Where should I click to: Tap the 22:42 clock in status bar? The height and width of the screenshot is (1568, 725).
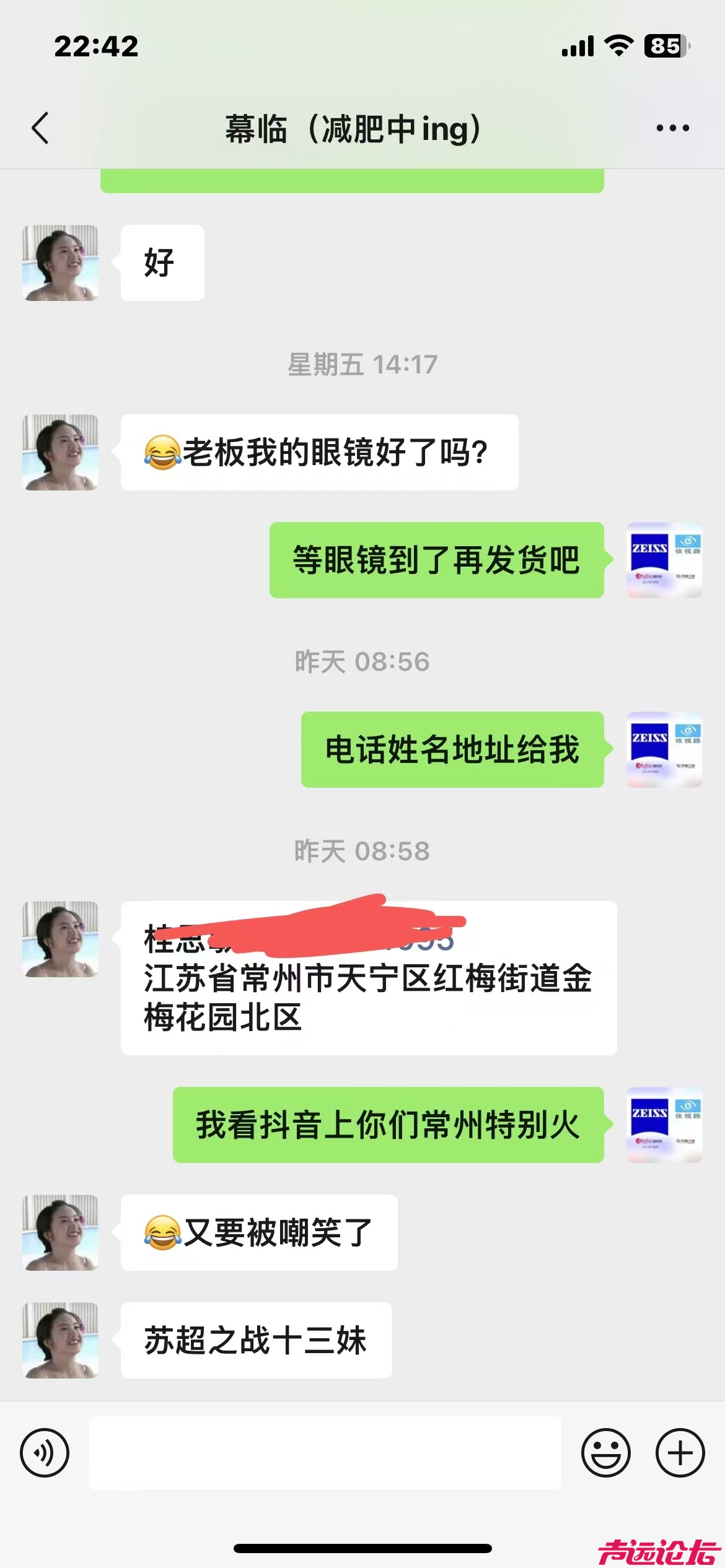click(97, 46)
